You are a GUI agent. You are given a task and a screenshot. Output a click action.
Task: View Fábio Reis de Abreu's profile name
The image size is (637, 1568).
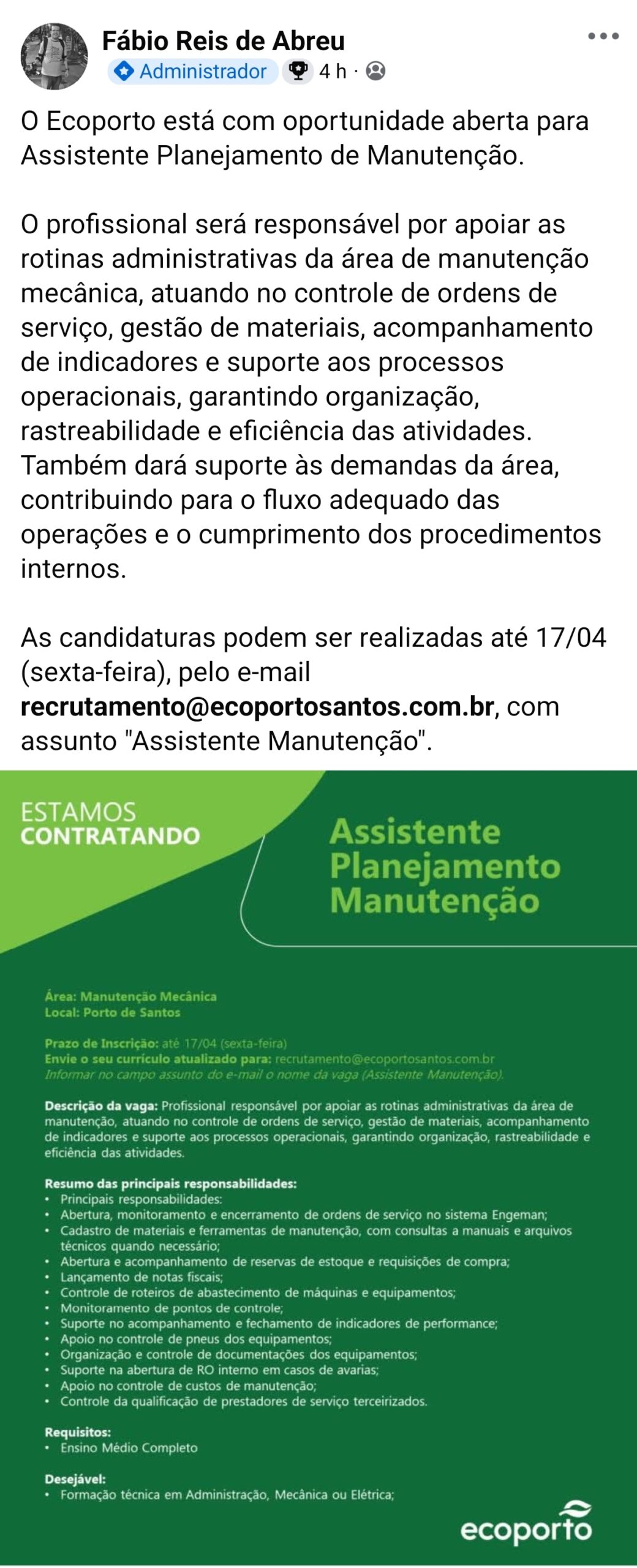(223, 41)
